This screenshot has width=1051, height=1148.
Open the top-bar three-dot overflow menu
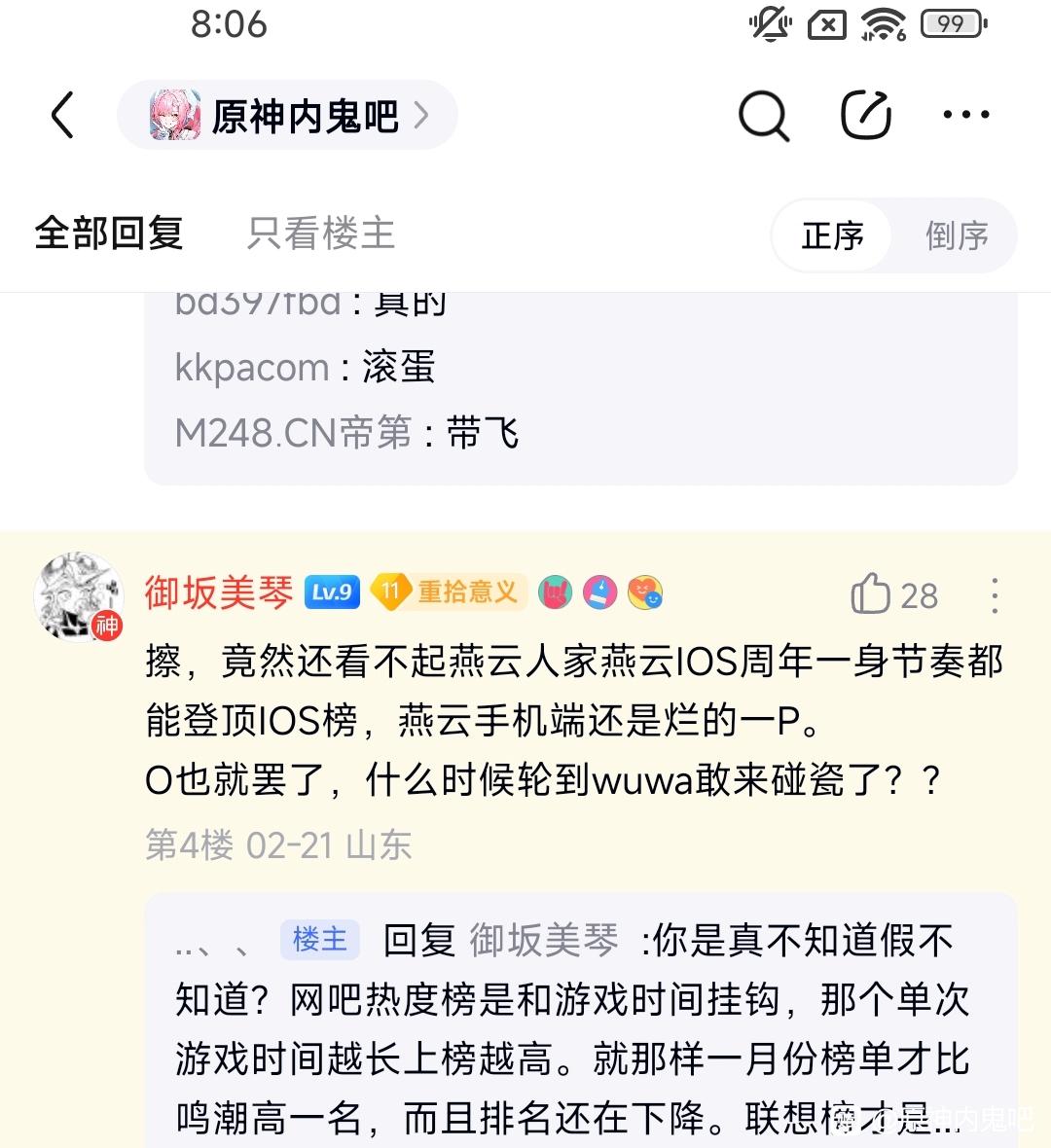click(966, 115)
